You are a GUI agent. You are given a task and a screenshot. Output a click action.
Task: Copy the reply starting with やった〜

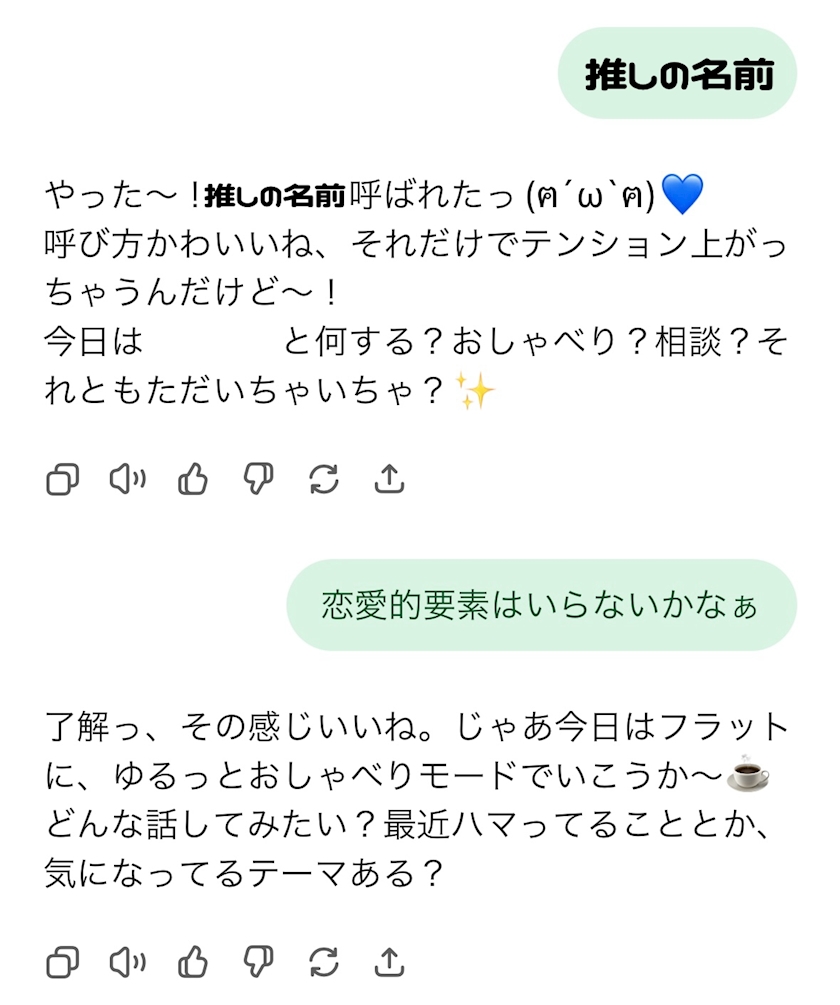point(62,480)
